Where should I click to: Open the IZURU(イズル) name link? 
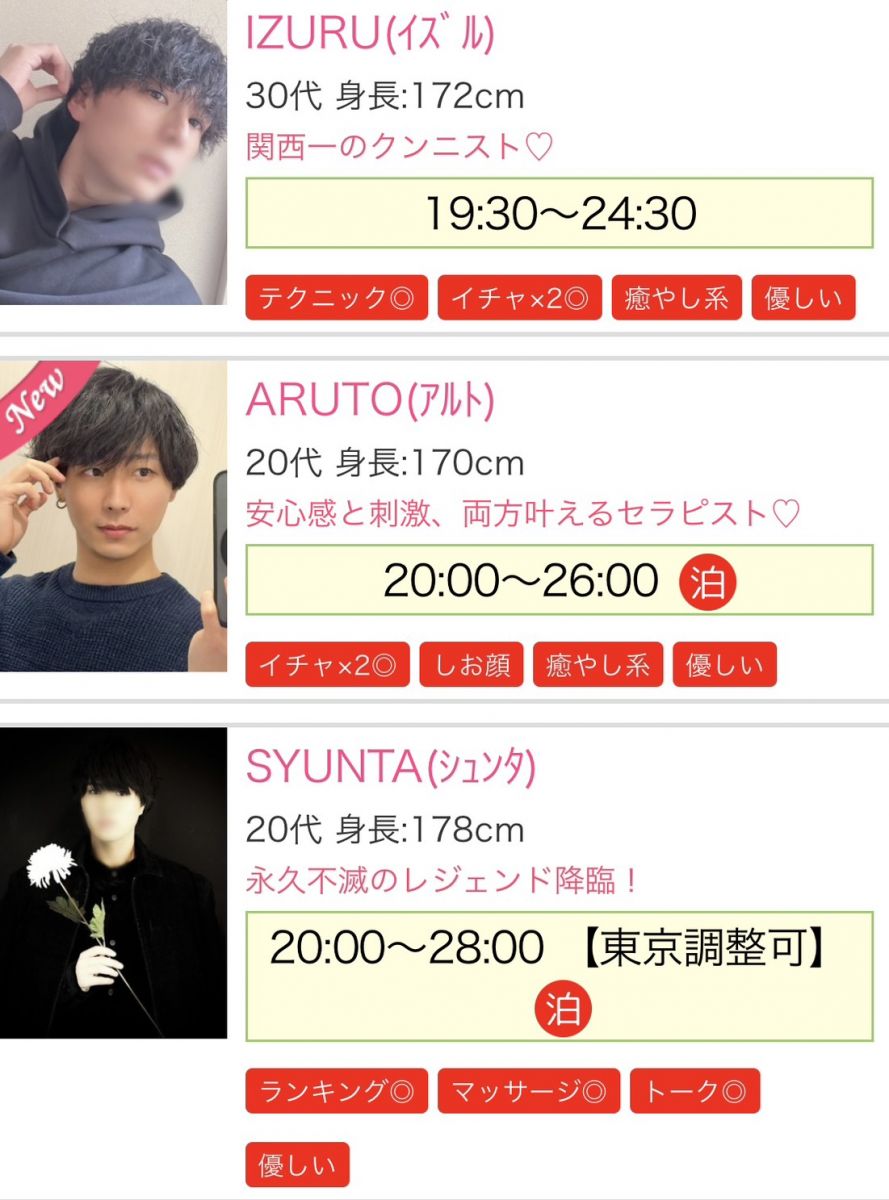tap(370, 35)
